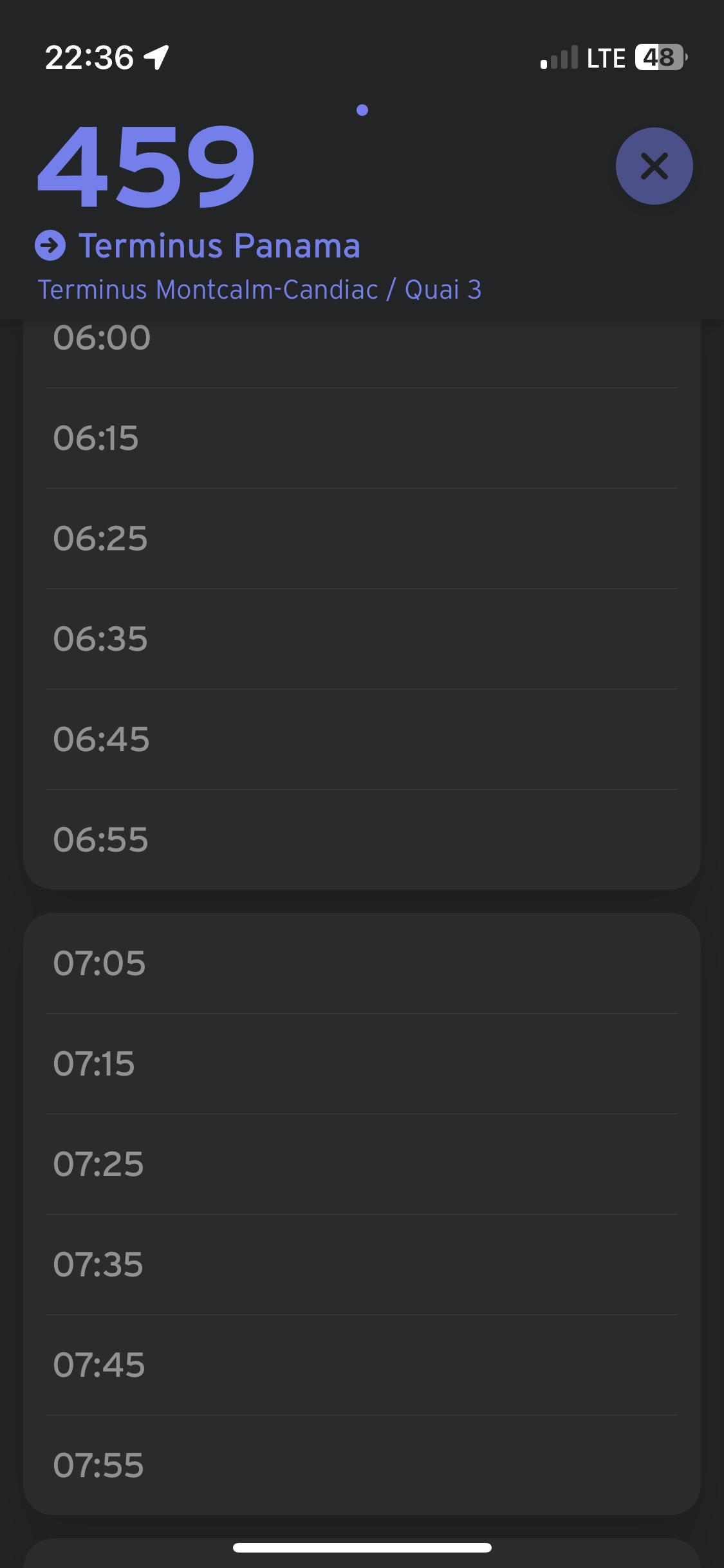Select the 07:05 departure
The image size is (724, 1568).
pos(362,964)
